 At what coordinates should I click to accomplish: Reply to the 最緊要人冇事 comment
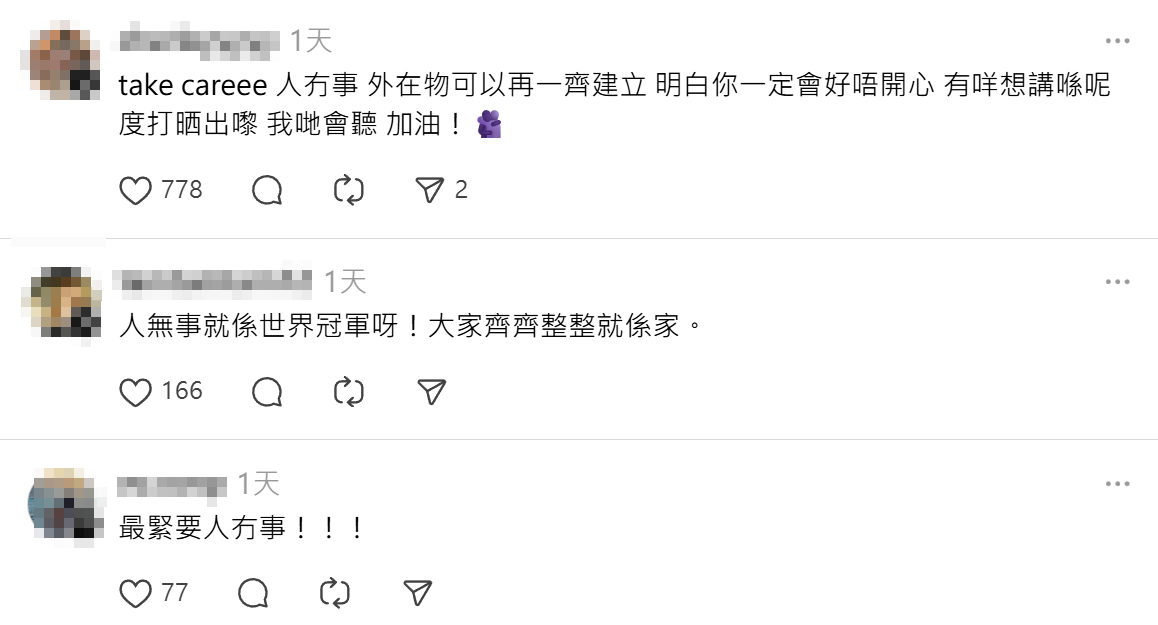click(x=253, y=593)
